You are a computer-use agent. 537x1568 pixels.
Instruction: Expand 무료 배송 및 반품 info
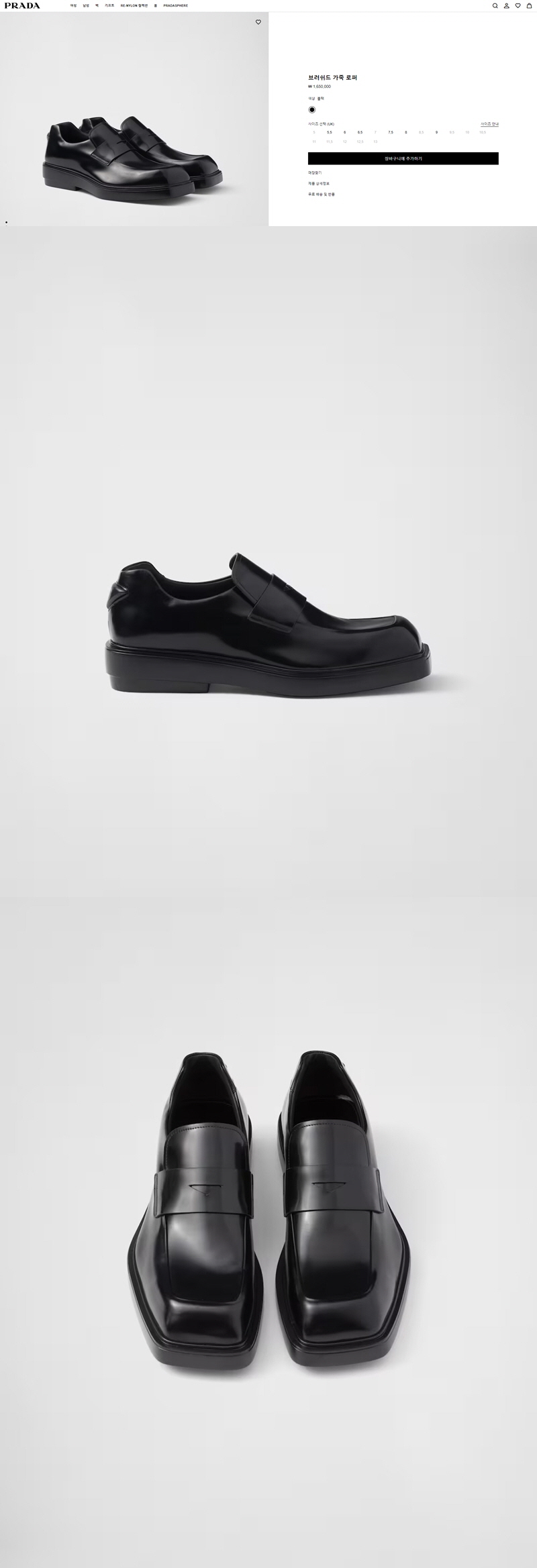tap(322, 194)
